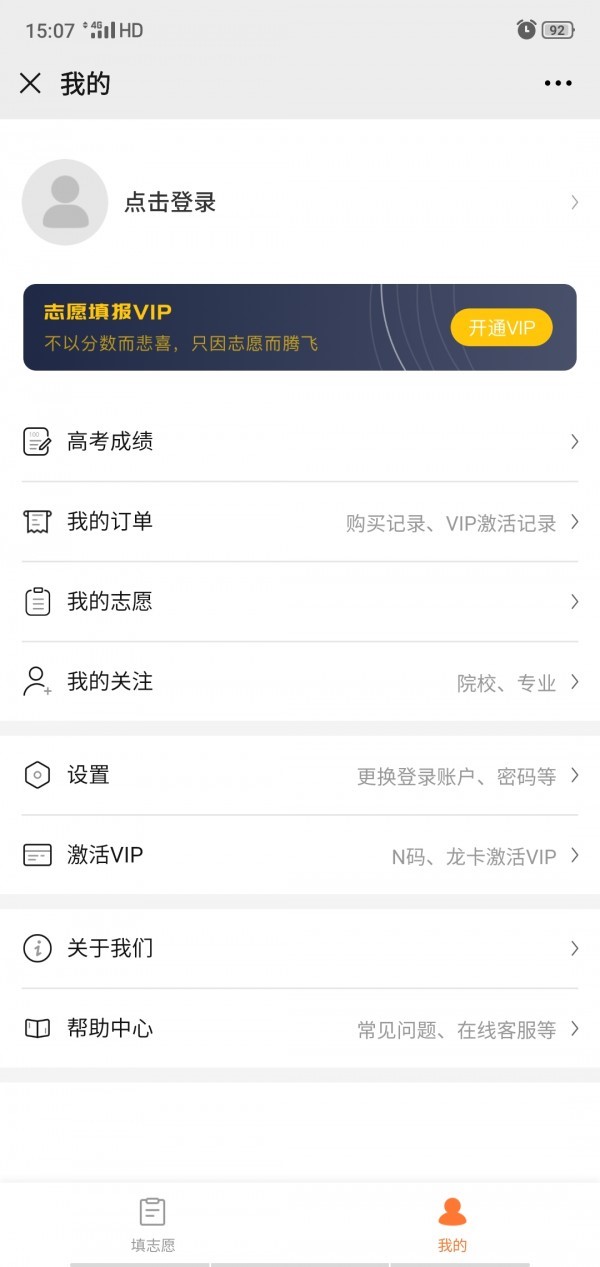Select the 我的 bottom tab

point(452,1224)
